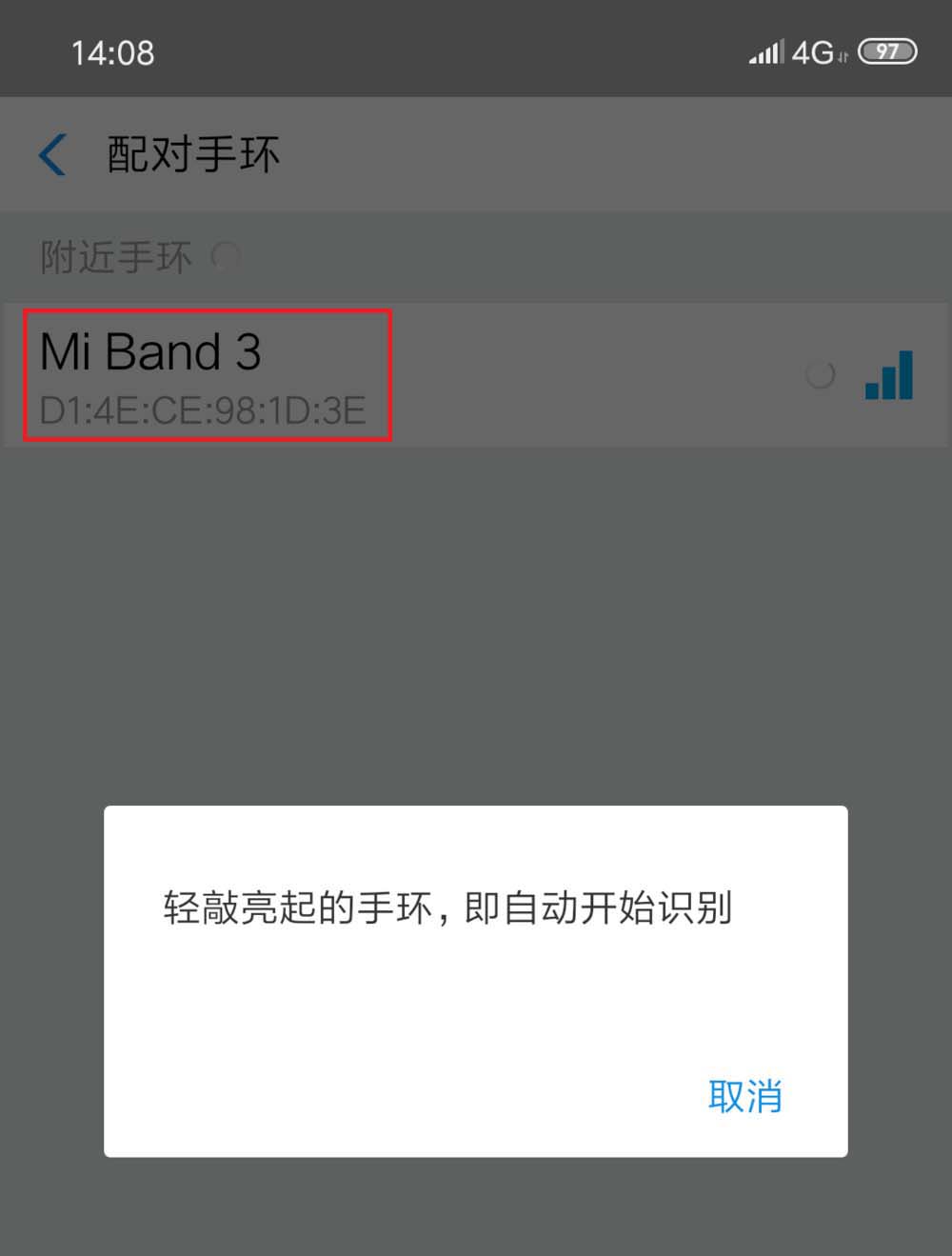Tap 取消 to dismiss the dialog

(x=744, y=1096)
